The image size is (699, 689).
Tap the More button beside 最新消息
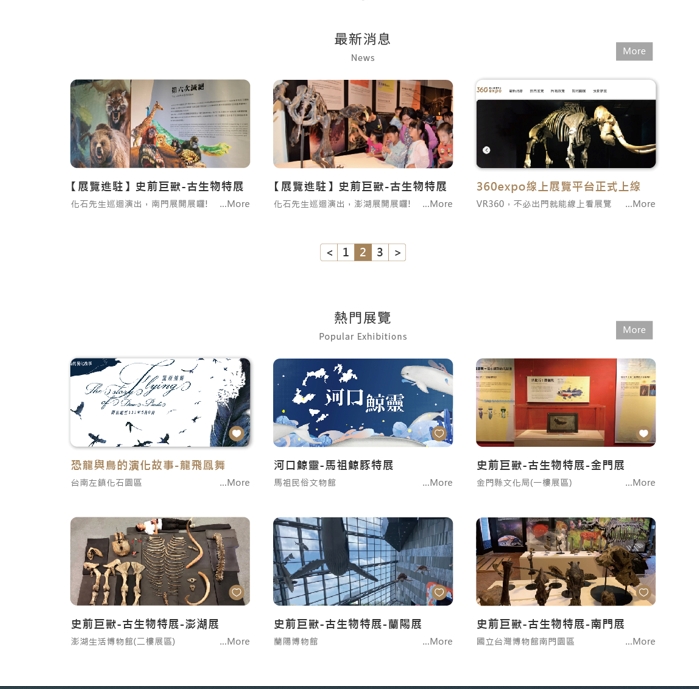[x=634, y=51]
